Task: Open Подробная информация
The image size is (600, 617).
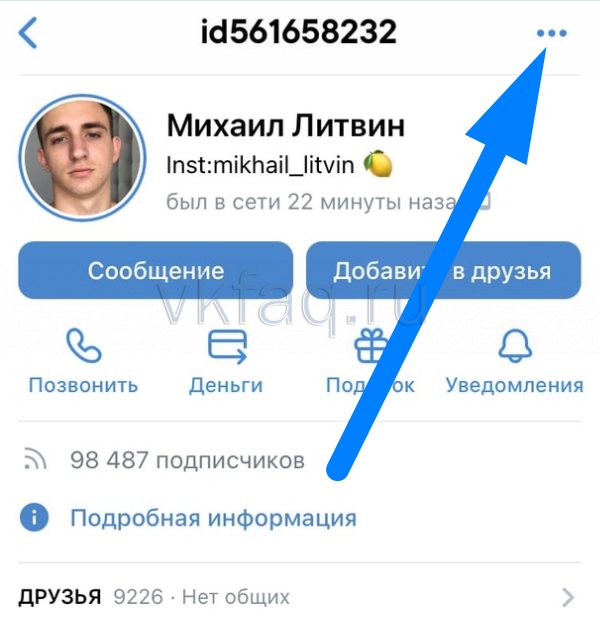Action: pos(212,518)
